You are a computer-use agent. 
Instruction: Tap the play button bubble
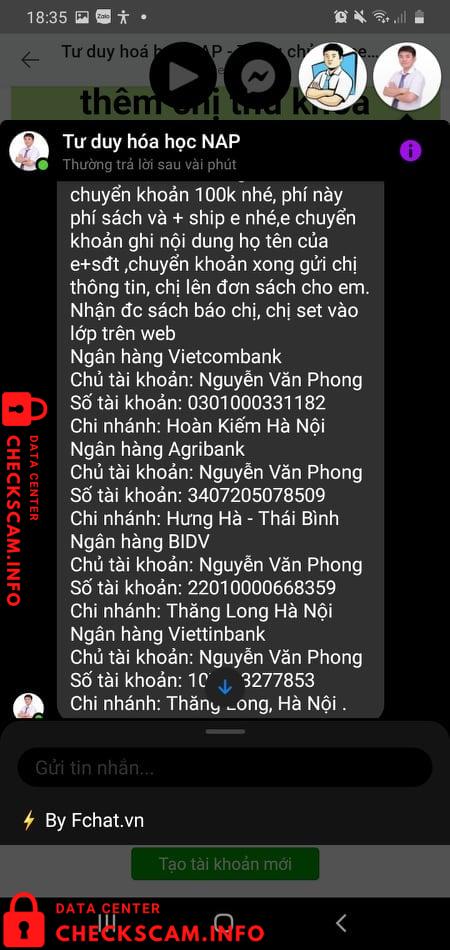point(183,76)
